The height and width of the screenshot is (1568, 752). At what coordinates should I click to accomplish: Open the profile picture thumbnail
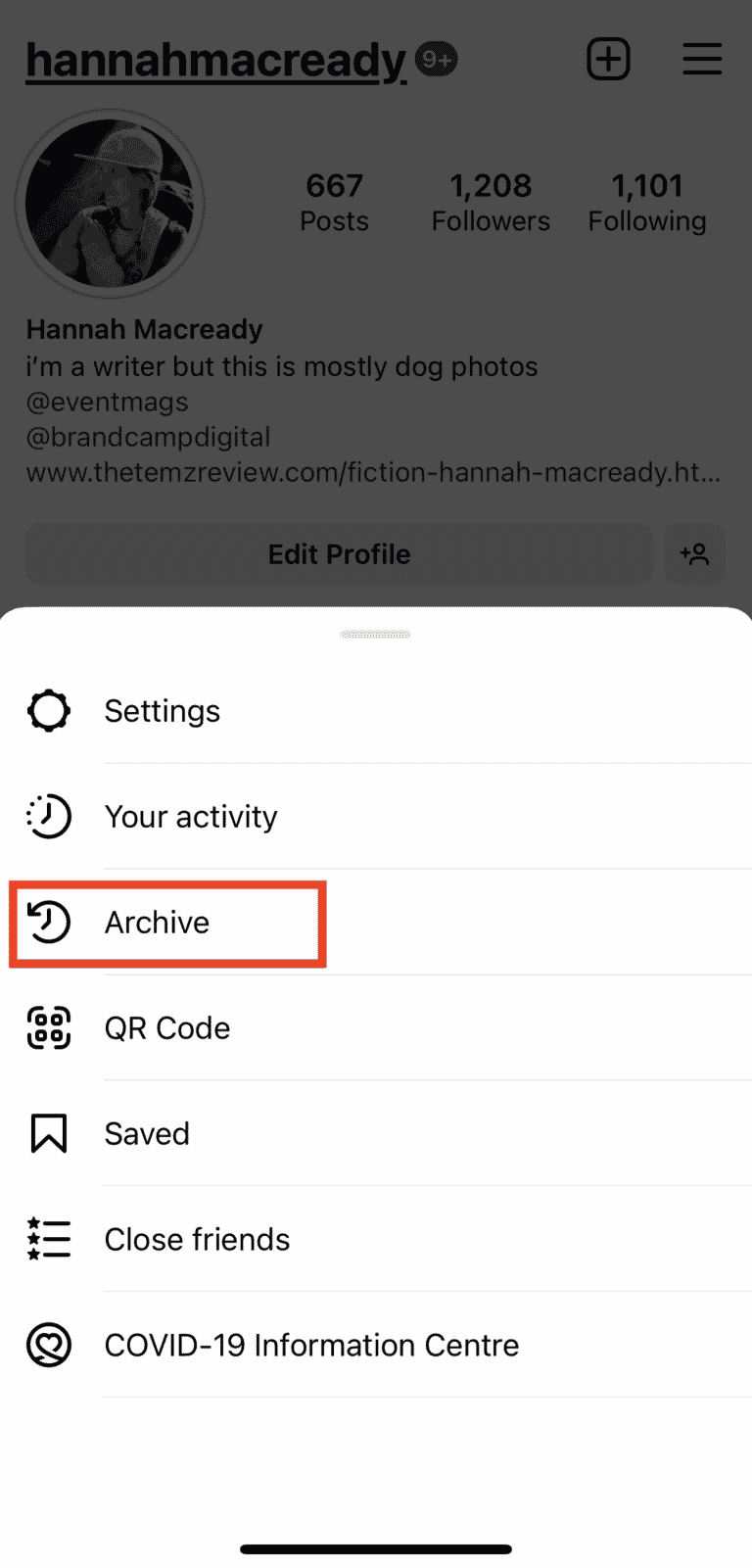pyautogui.click(x=110, y=203)
